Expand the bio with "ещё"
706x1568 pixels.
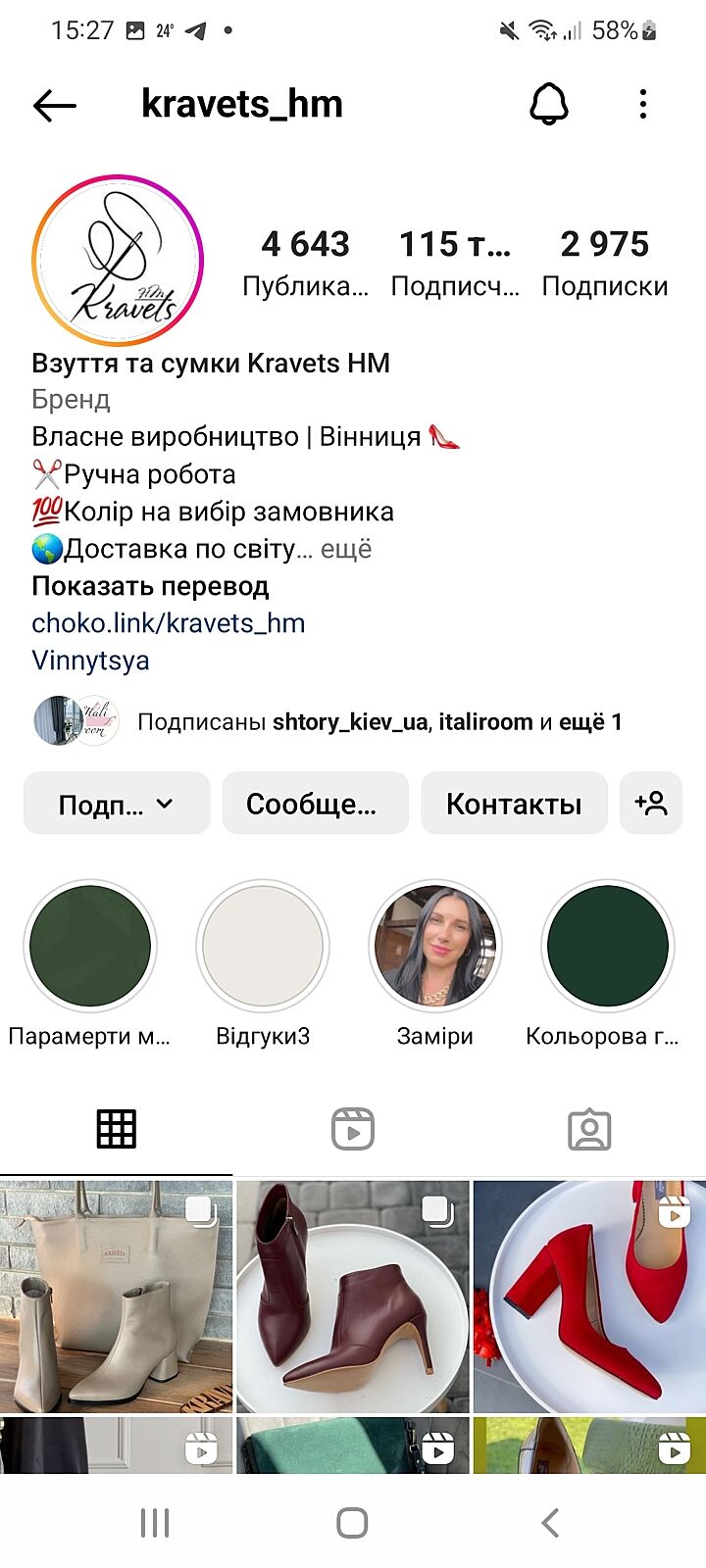coord(346,549)
